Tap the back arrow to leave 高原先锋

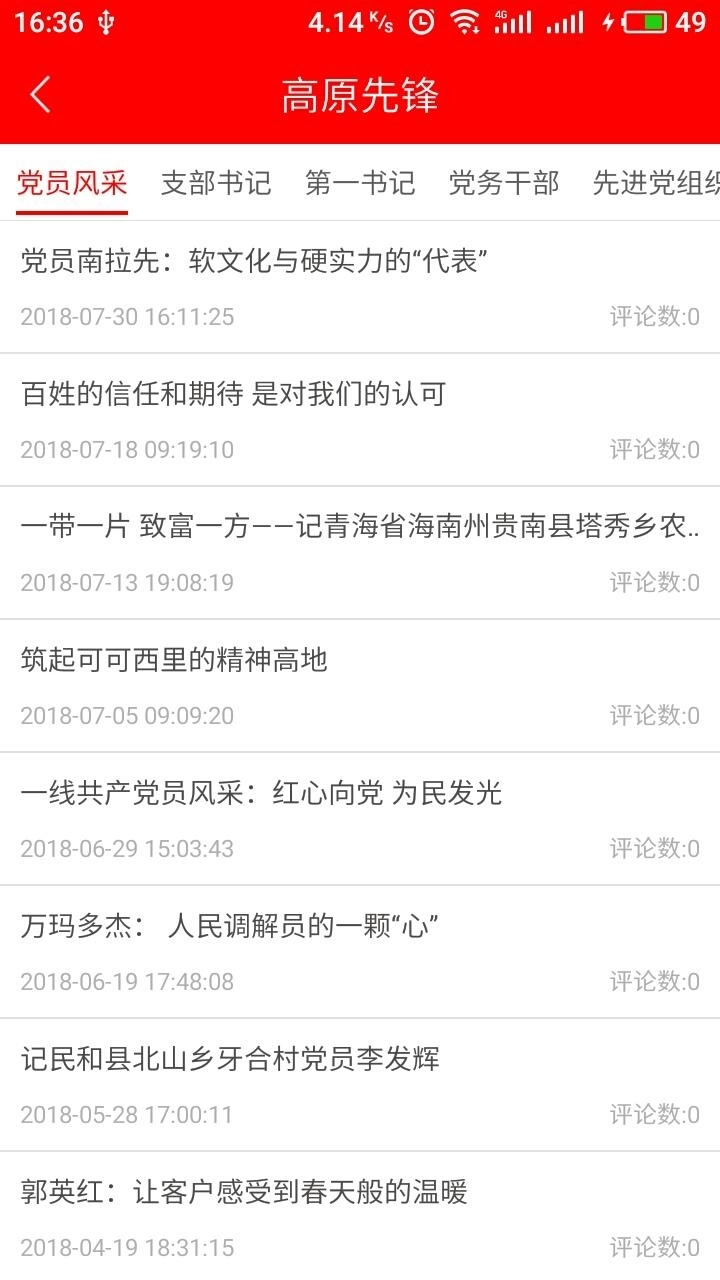click(38, 95)
